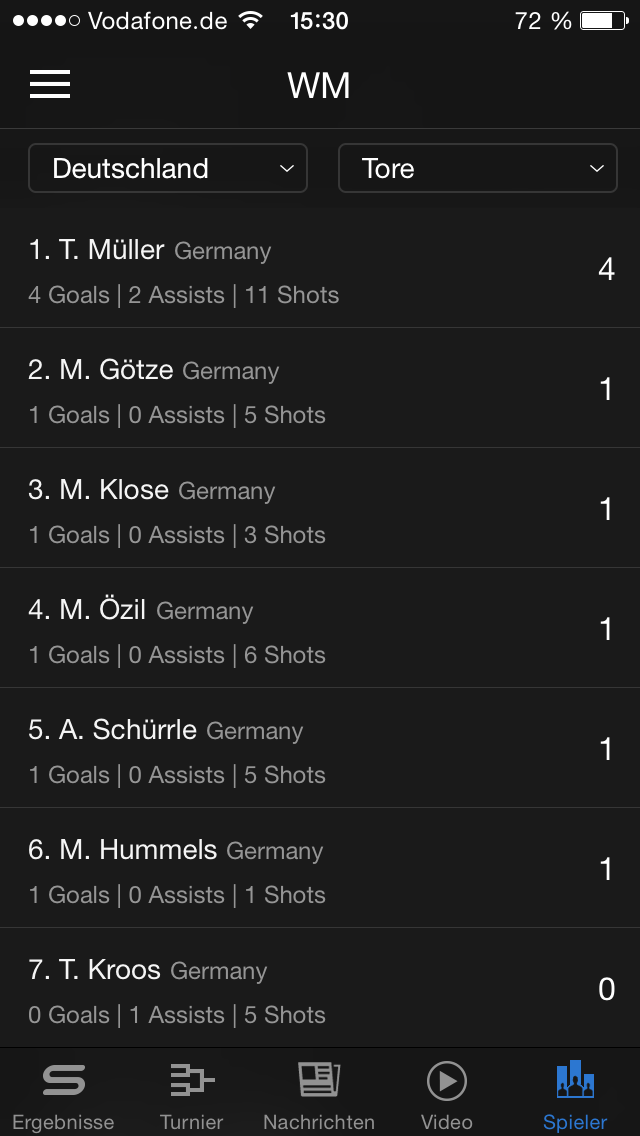Switch to the Video tab
Image resolution: width=640 pixels, height=1136 pixels.
coord(446,1094)
